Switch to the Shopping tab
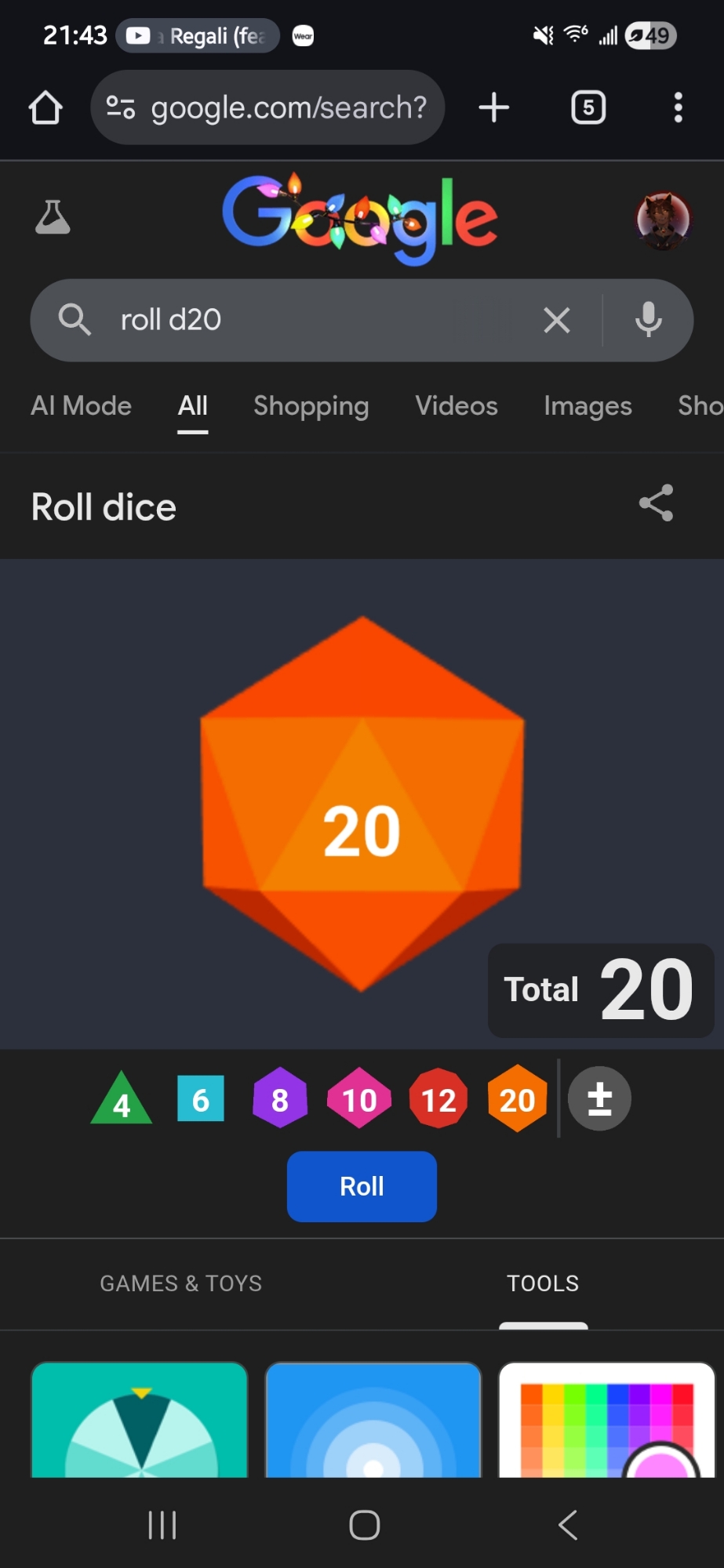Viewport: 724px width, 1568px height. coord(311,406)
